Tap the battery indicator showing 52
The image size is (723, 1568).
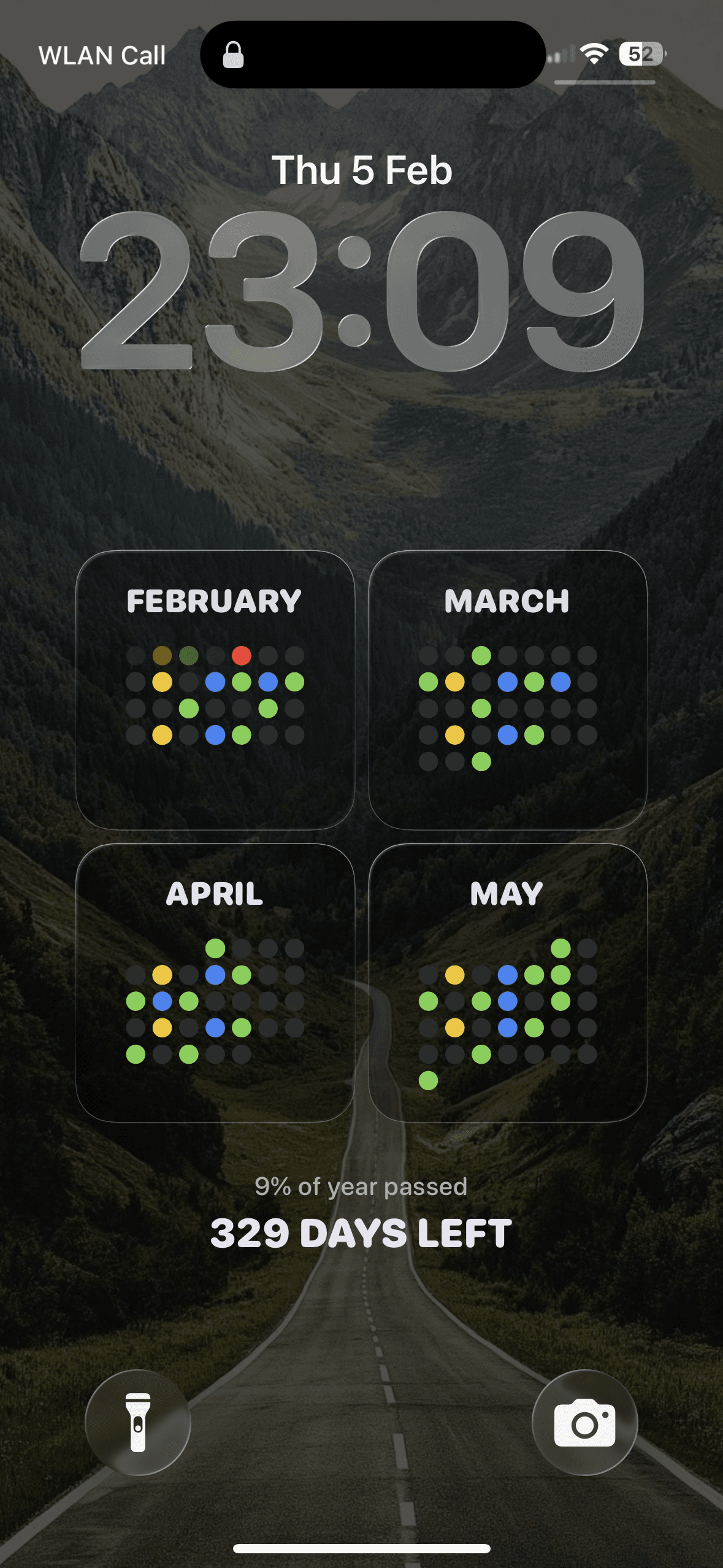[640, 55]
